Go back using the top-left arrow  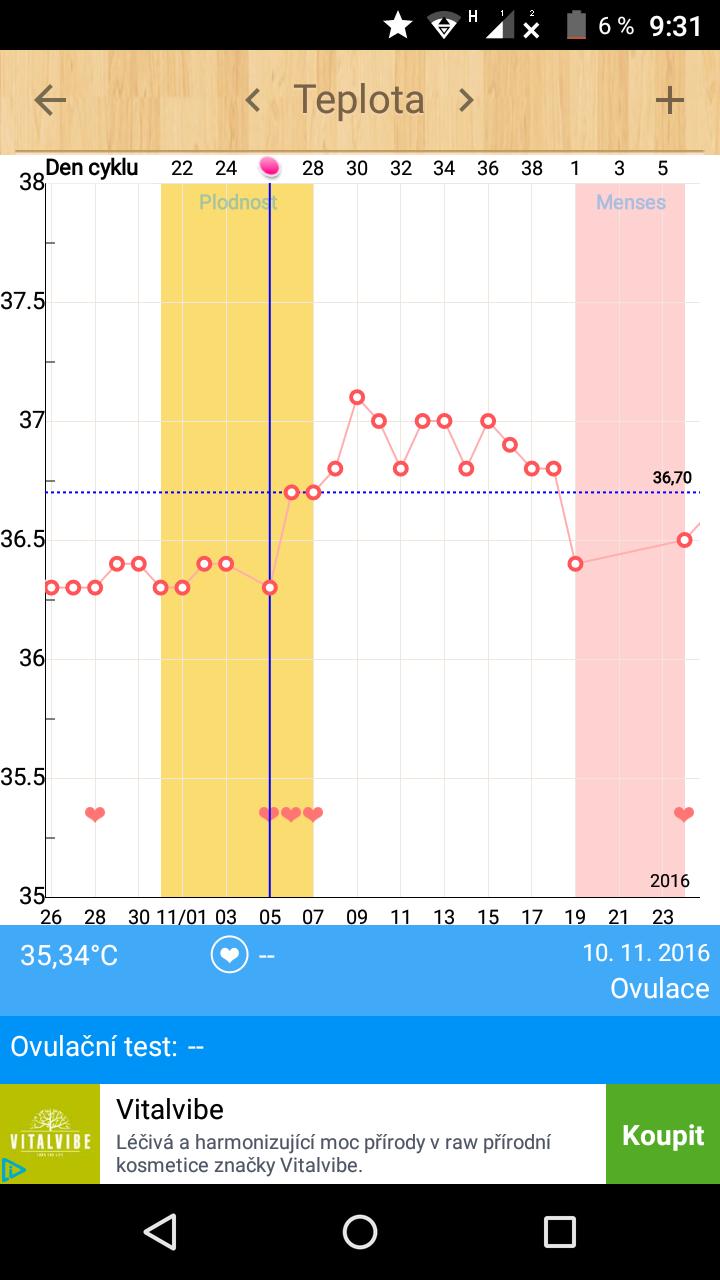50,100
